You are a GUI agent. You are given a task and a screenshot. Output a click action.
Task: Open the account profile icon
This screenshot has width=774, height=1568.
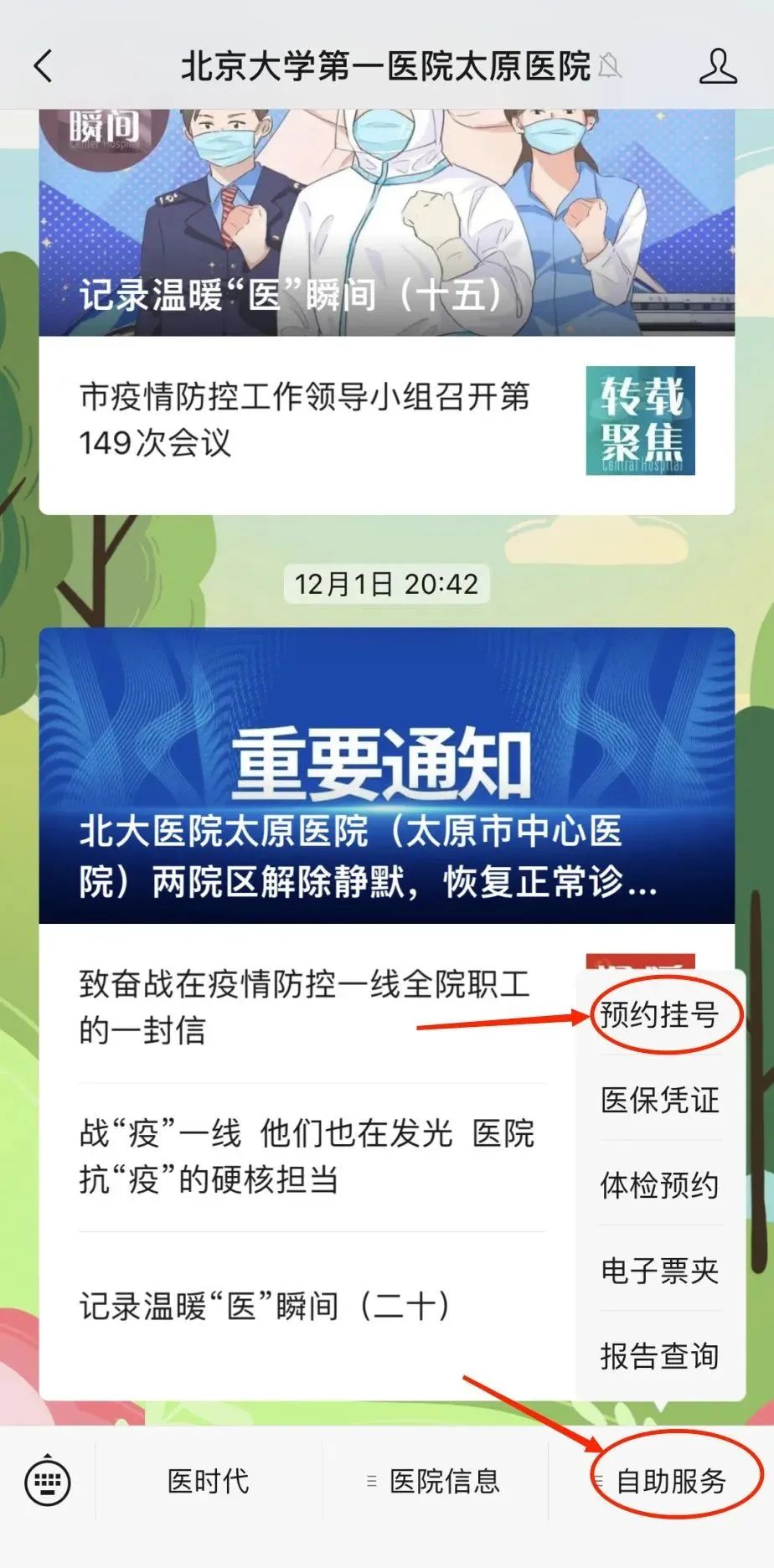point(717,66)
